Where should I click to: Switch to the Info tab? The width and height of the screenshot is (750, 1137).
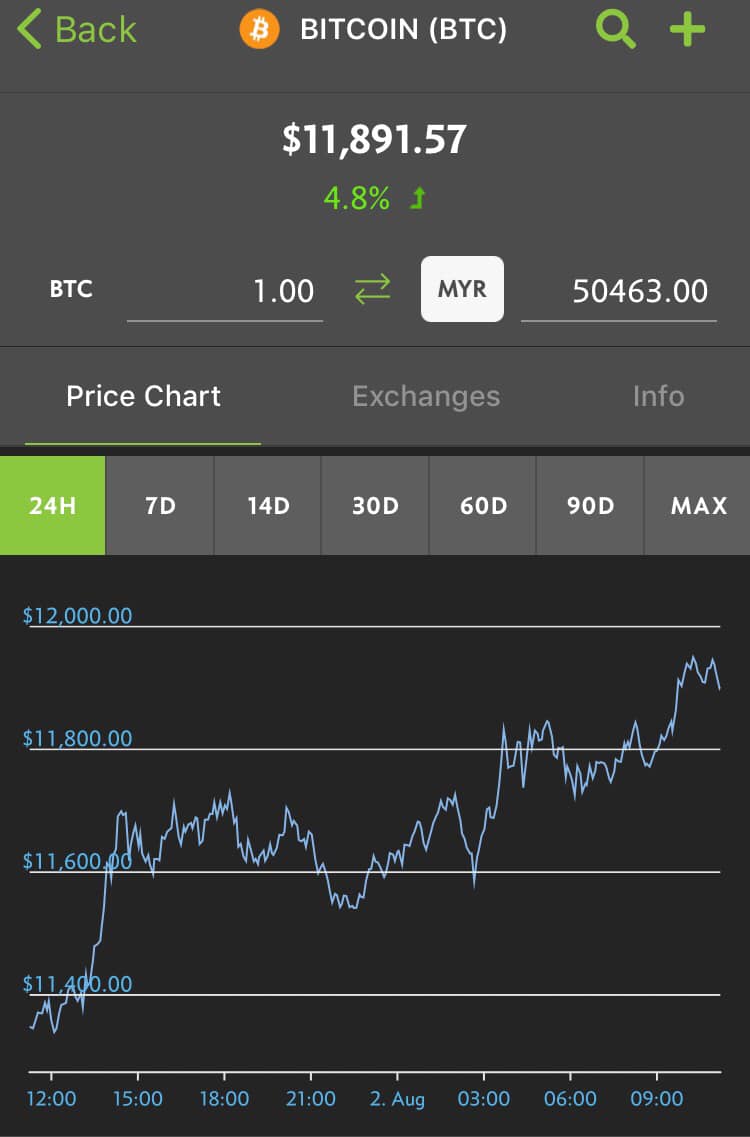[659, 397]
